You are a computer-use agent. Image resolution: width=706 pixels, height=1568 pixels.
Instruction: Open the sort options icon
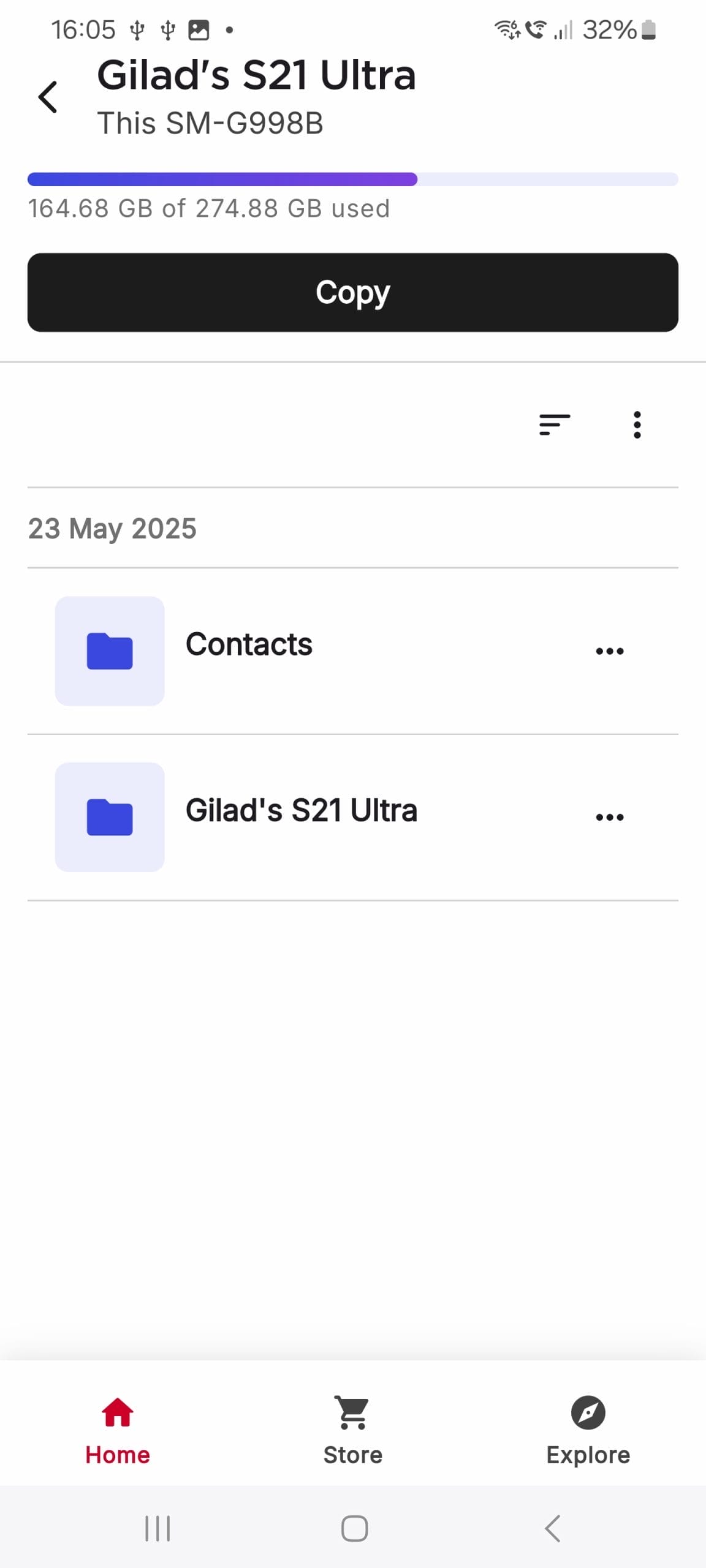pos(555,424)
